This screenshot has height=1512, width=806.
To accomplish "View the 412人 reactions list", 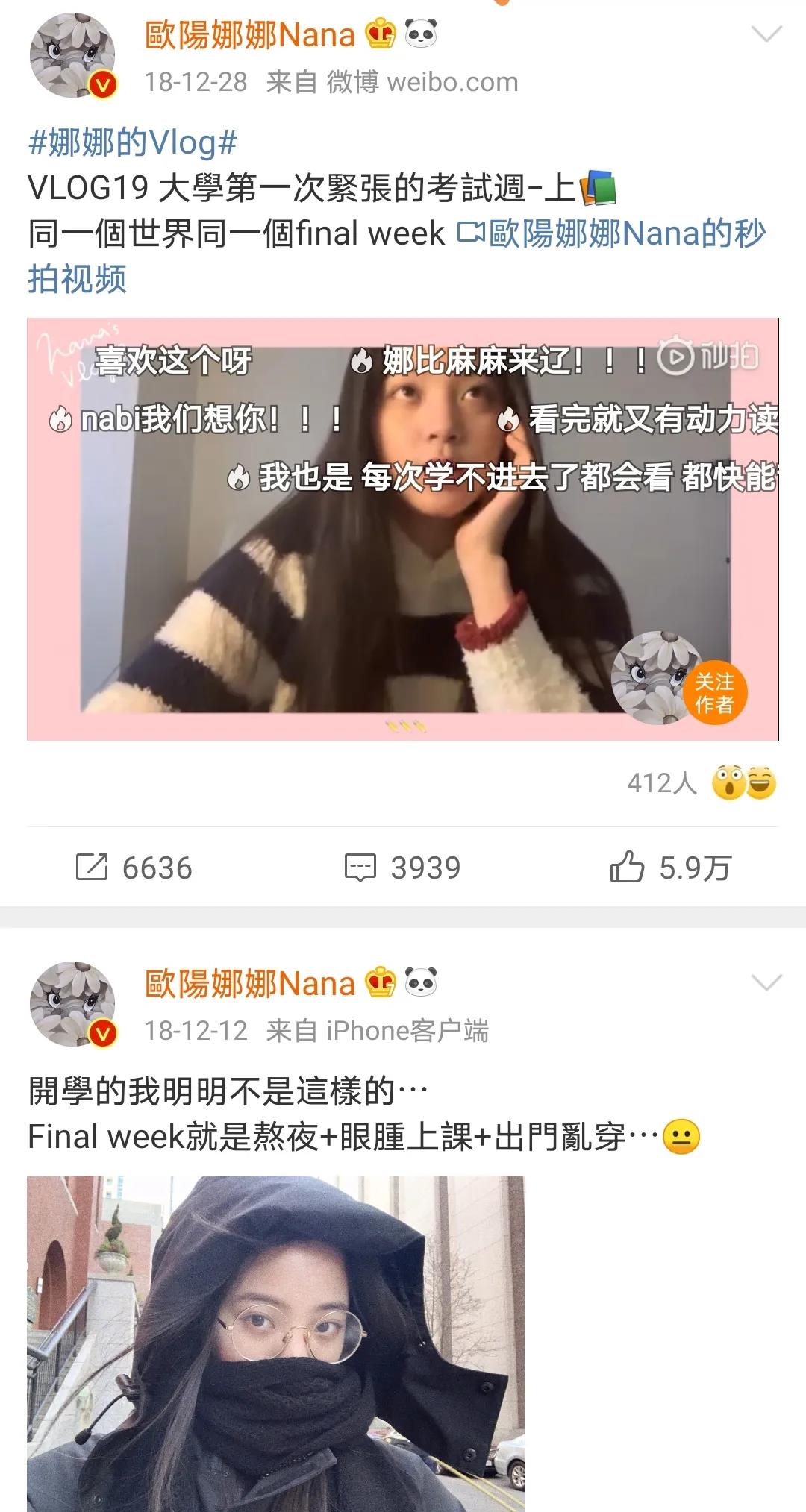I will point(700,783).
